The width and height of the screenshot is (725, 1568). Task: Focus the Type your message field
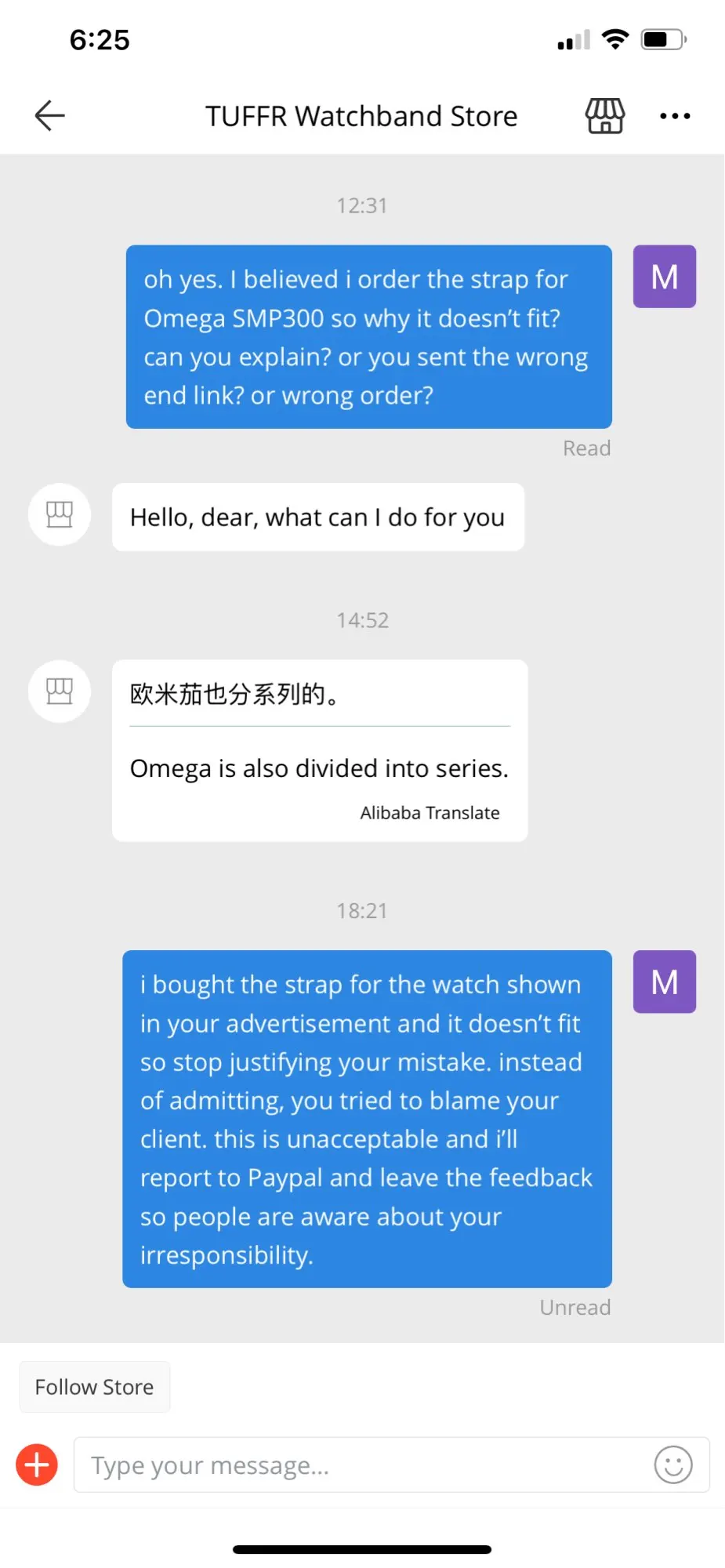(361, 1465)
